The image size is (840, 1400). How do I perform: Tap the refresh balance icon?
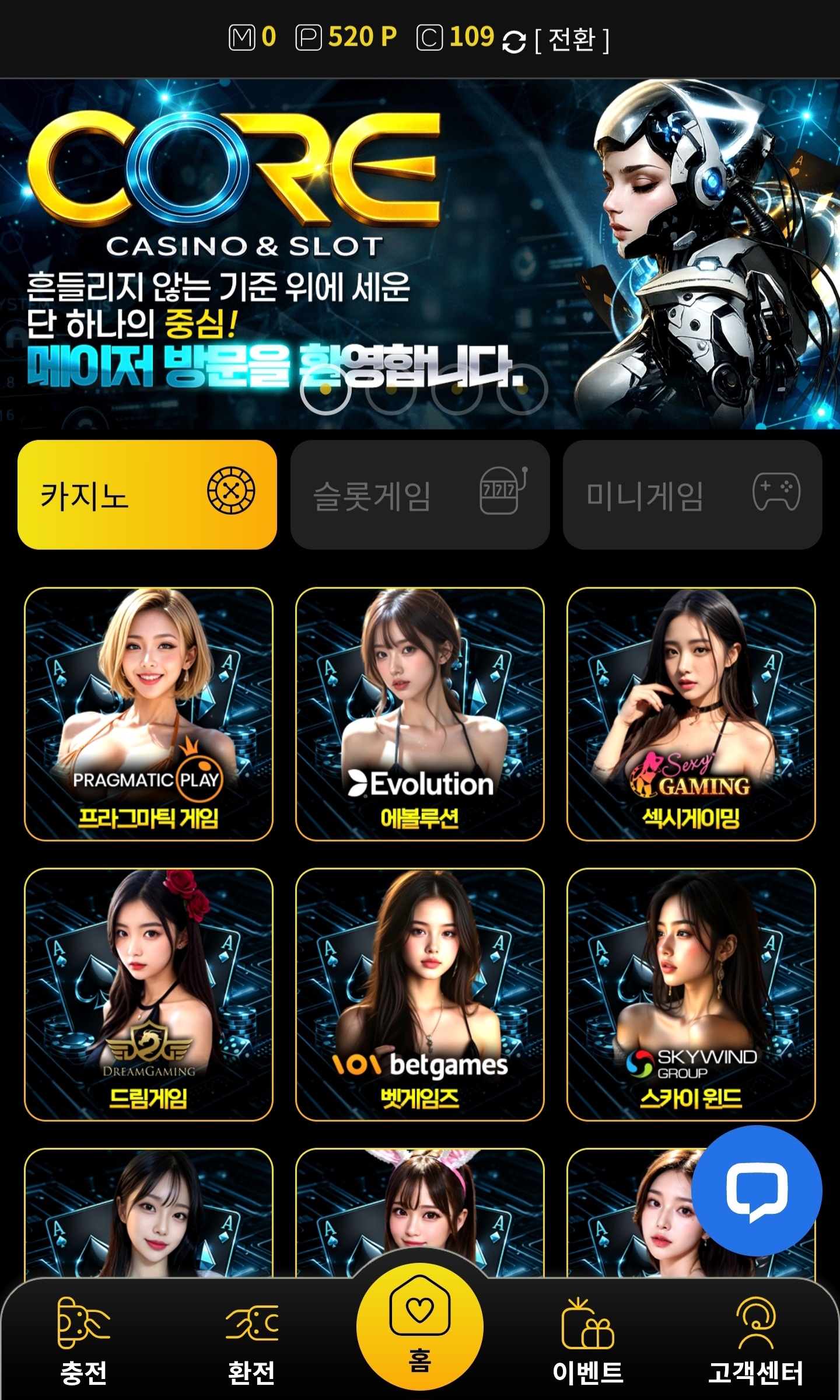point(513,41)
